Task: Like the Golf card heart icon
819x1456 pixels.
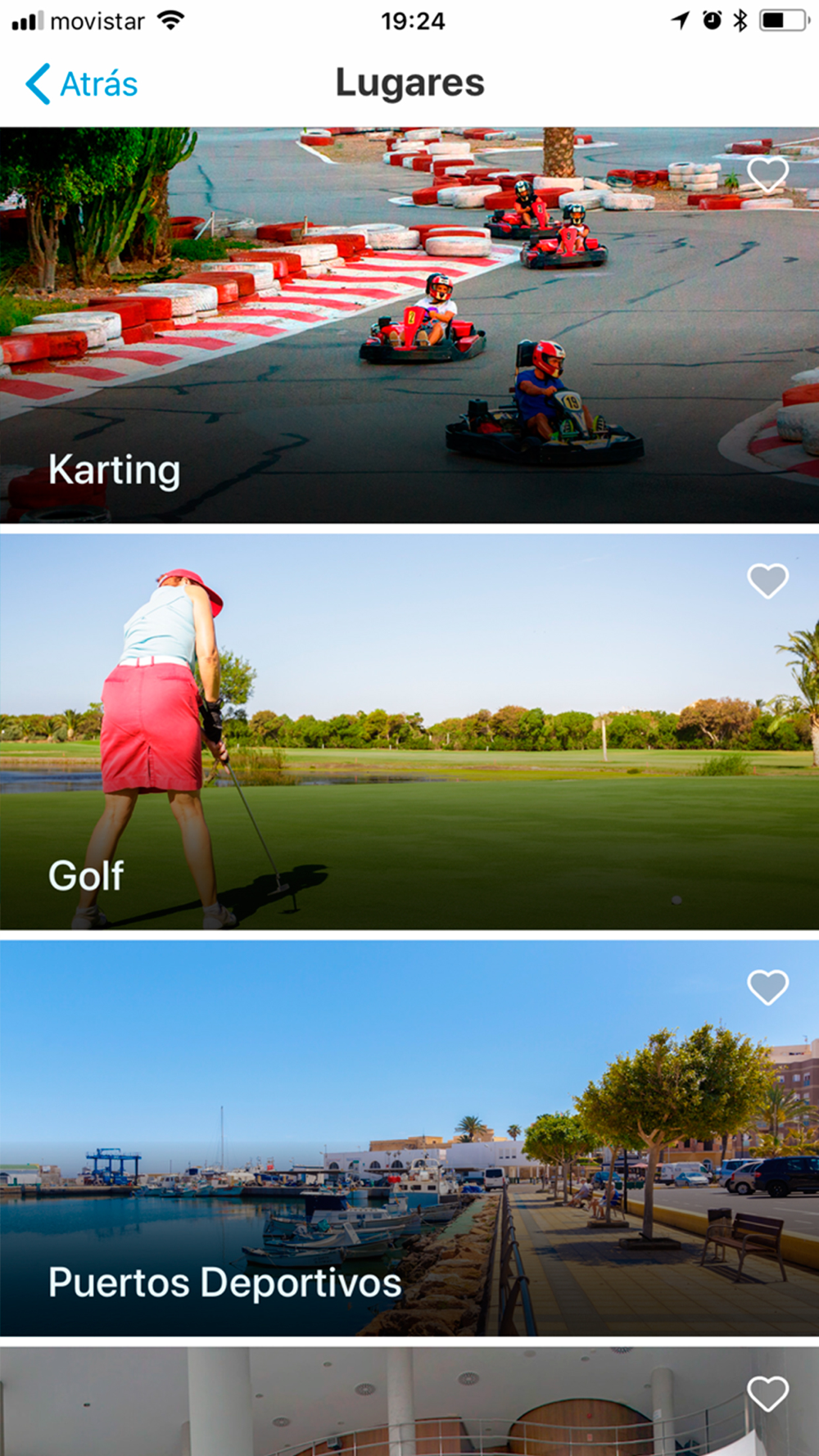Action: point(767,581)
